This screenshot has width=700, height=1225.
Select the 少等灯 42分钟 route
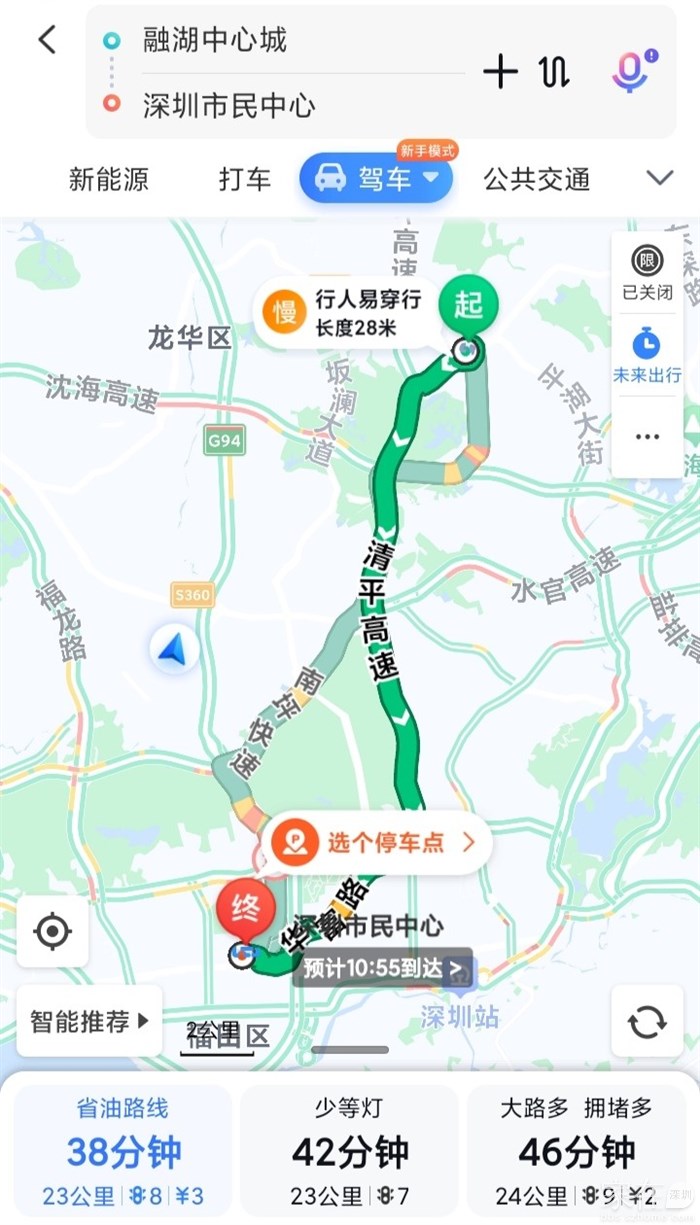click(x=349, y=1150)
